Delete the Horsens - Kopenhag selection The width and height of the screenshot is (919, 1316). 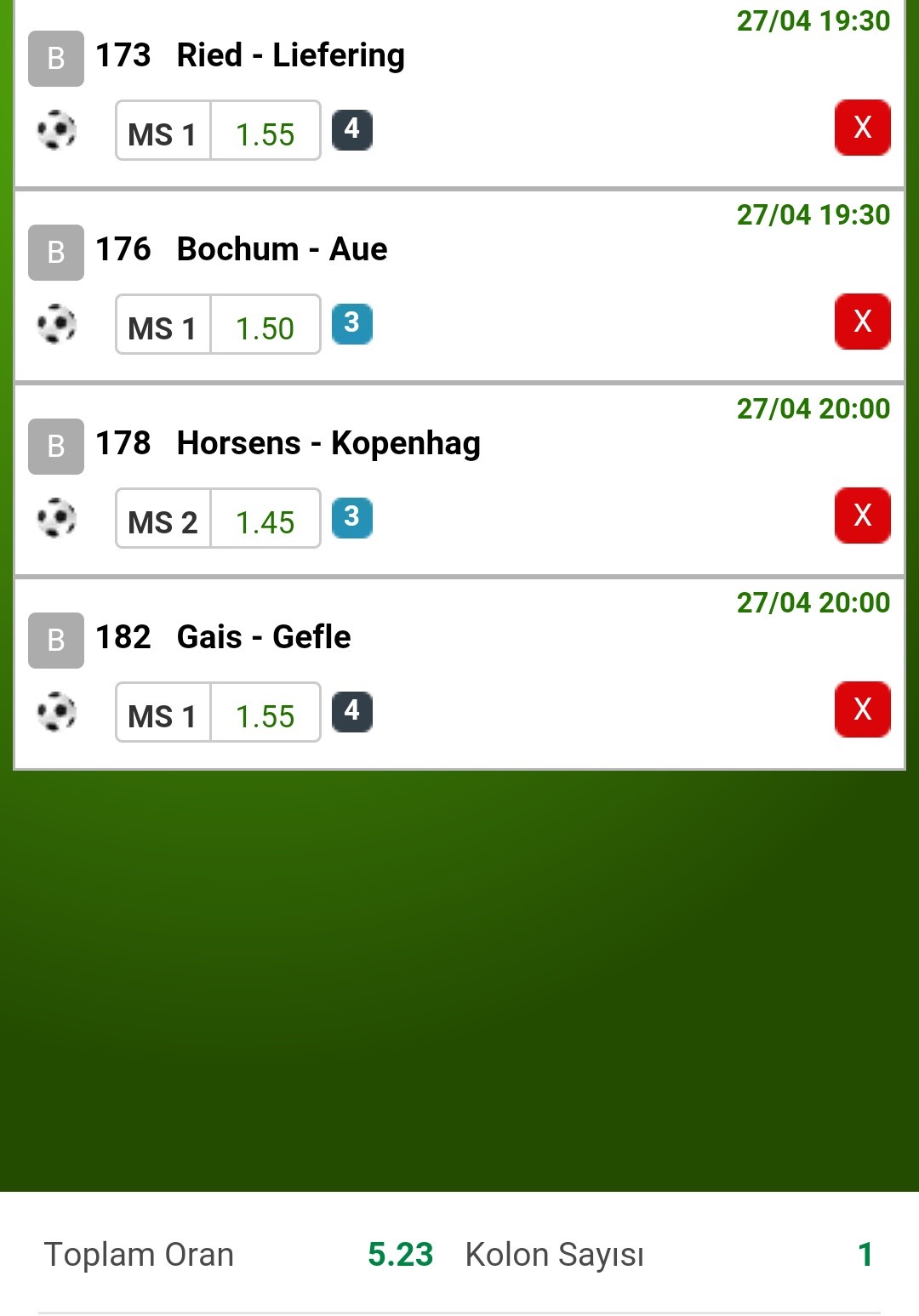[862, 516]
